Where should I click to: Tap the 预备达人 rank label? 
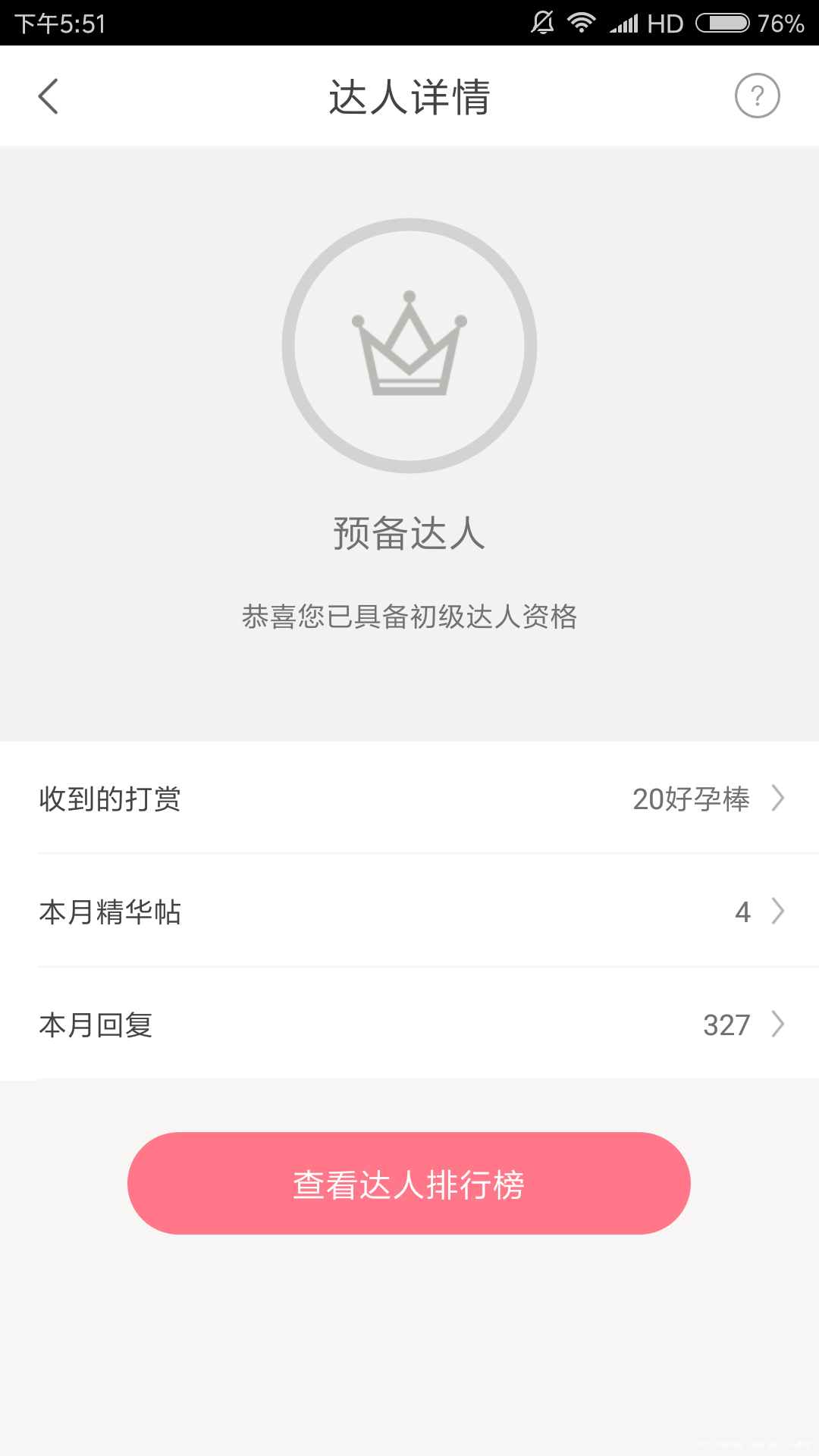(x=409, y=534)
